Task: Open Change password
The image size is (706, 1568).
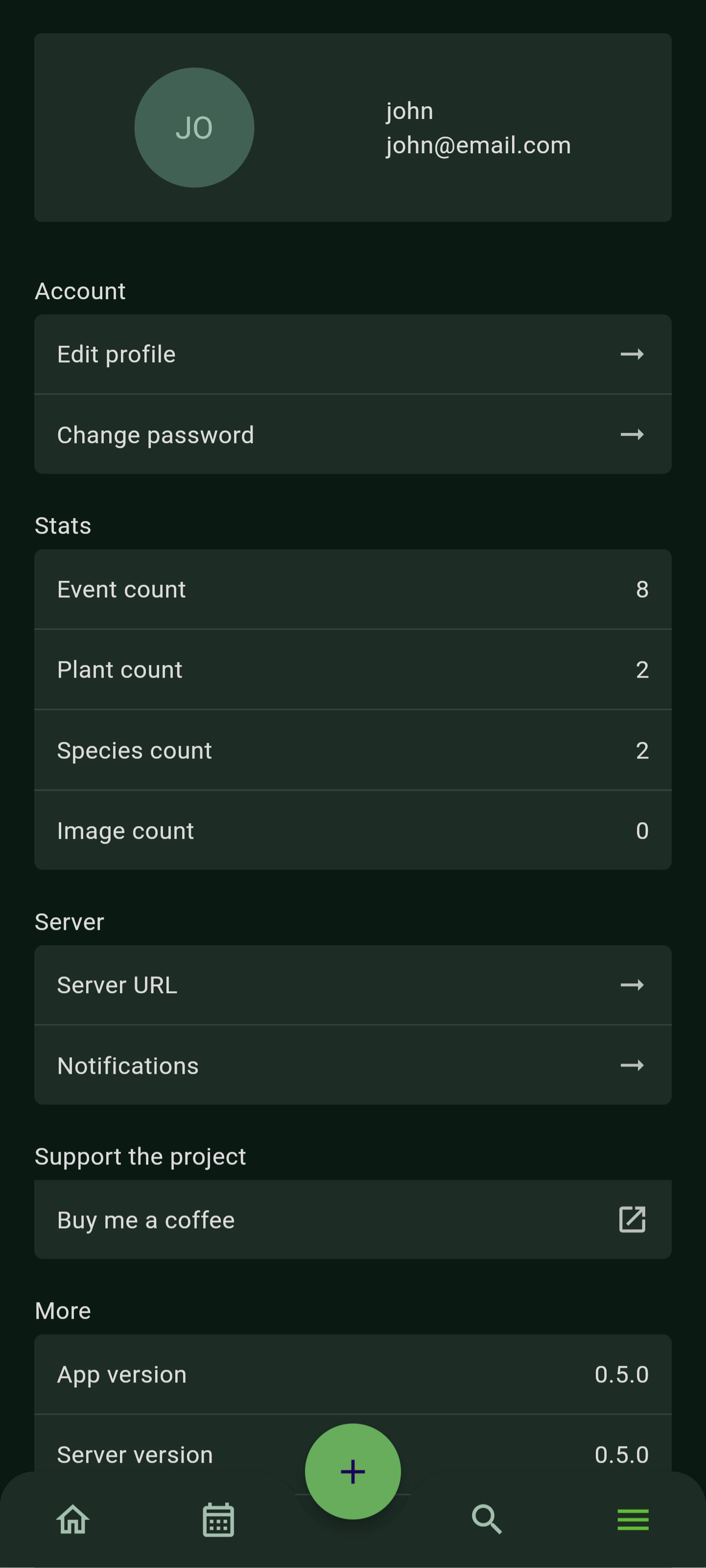Action: click(353, 435)
